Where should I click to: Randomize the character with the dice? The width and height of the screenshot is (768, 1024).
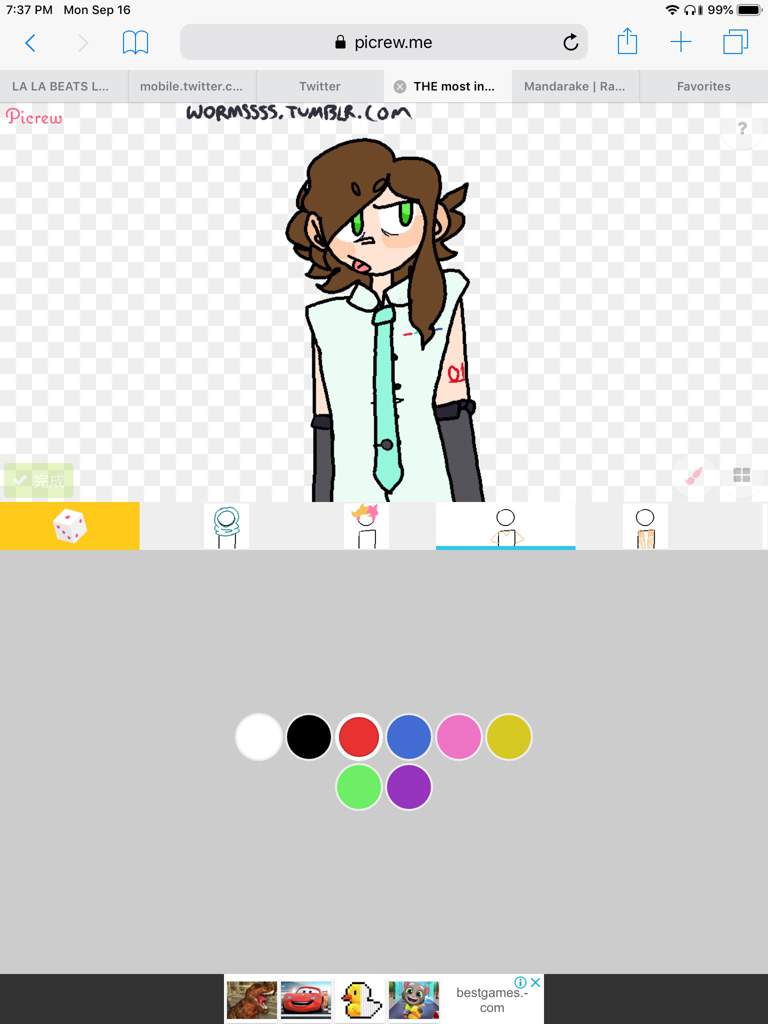pyautogui.click(x=69, y=526)
